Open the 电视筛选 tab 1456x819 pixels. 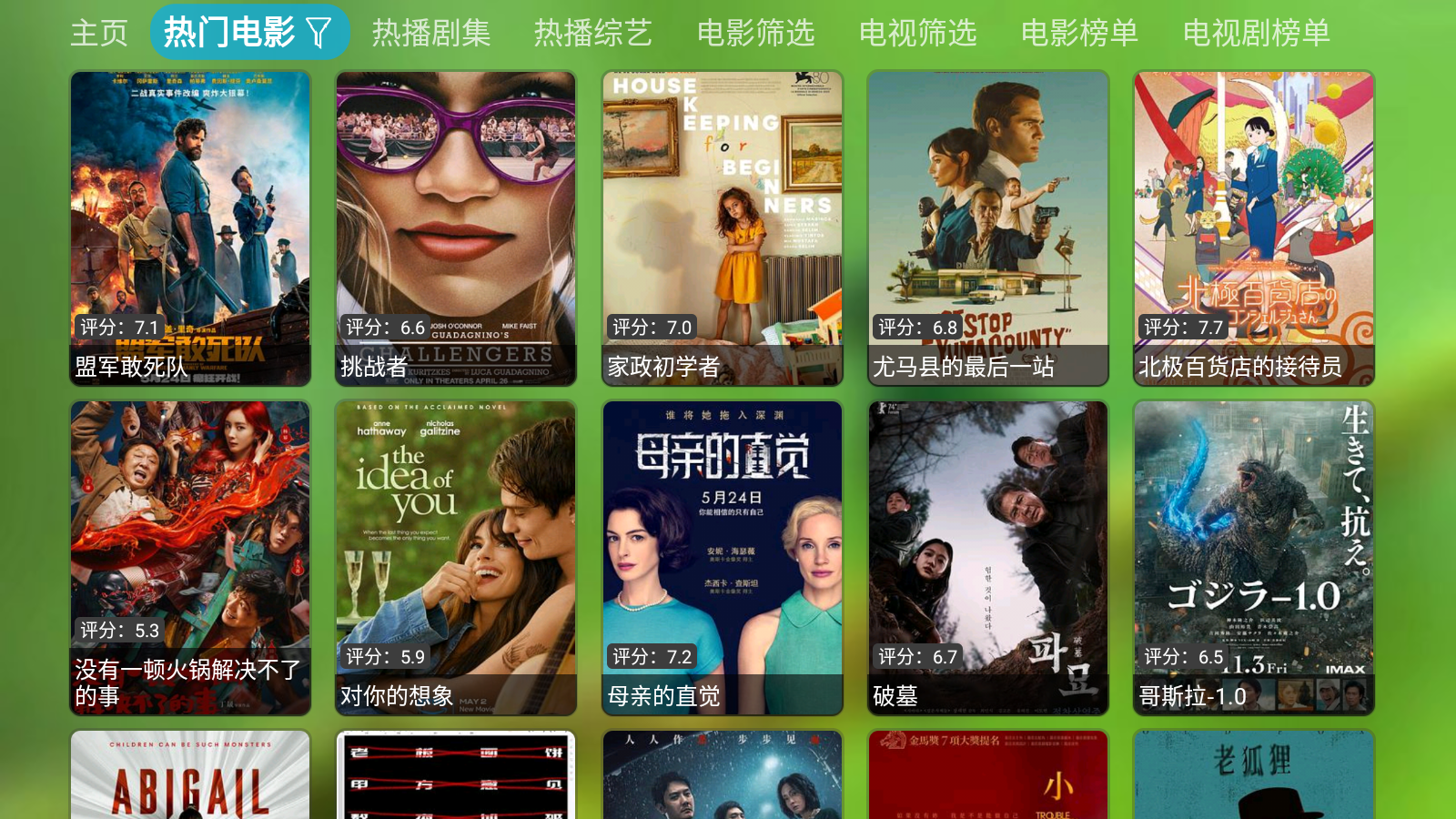coord(917,33)
